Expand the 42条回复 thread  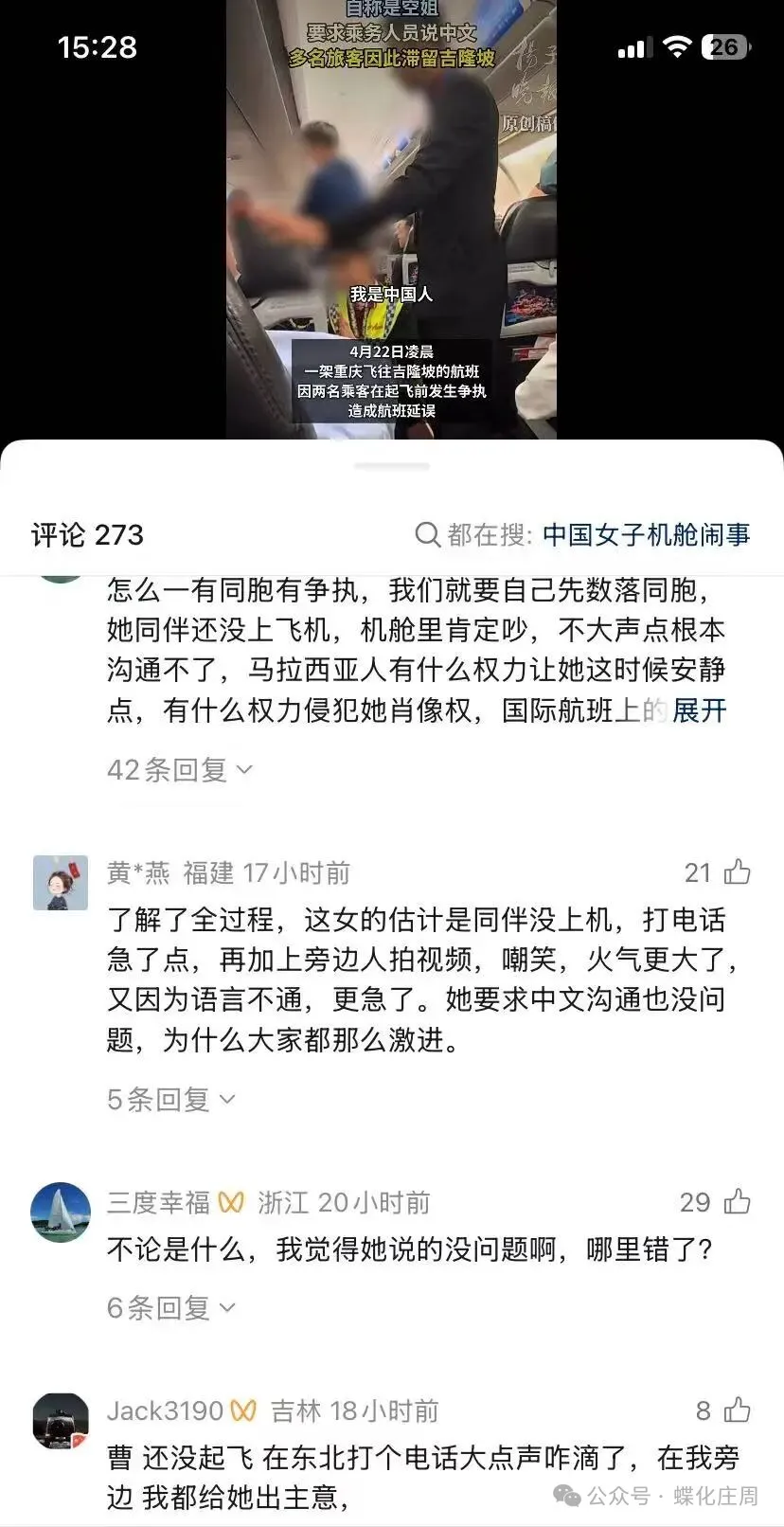(179, 770)
